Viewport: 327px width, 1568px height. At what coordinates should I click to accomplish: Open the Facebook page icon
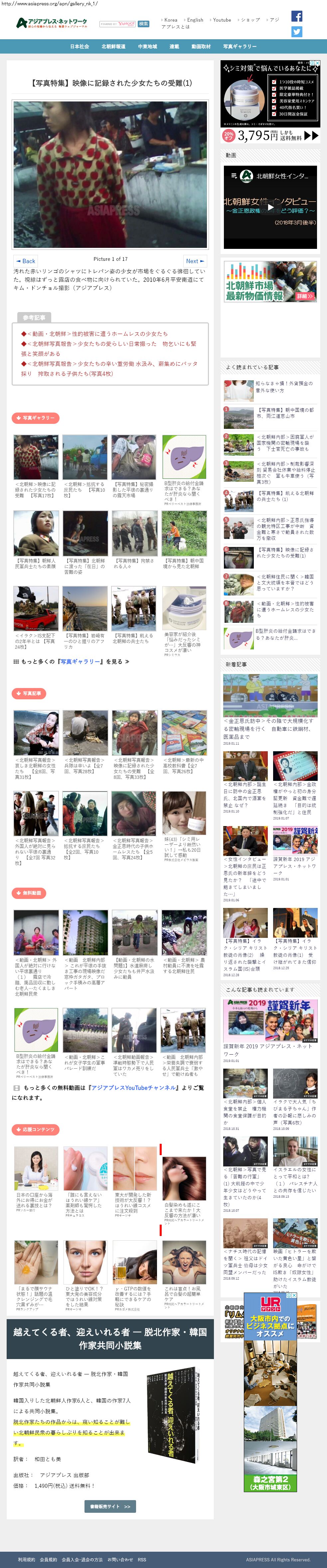pos(296,16)
